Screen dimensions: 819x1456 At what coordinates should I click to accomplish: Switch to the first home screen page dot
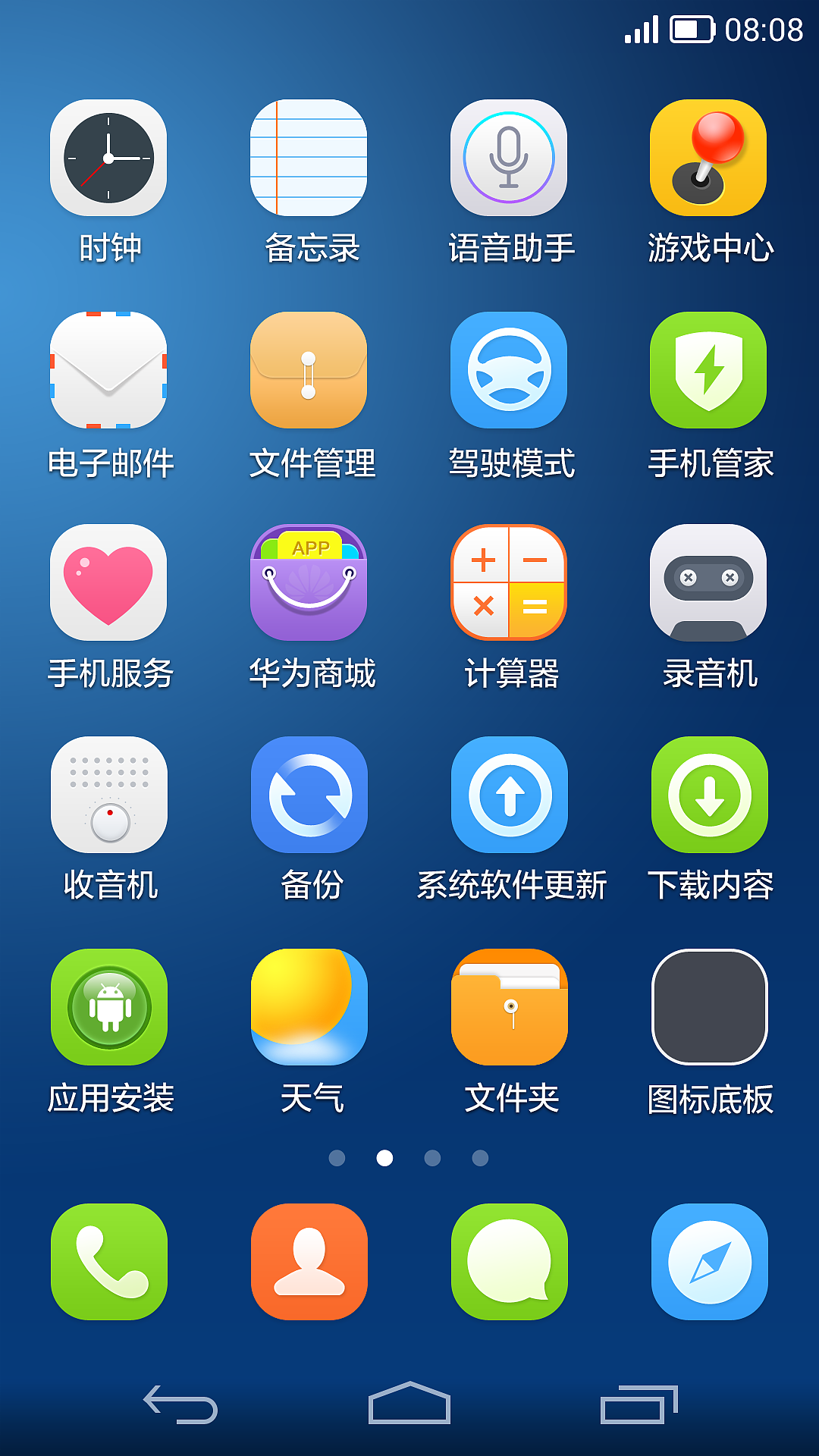(x=336, y=1158)
